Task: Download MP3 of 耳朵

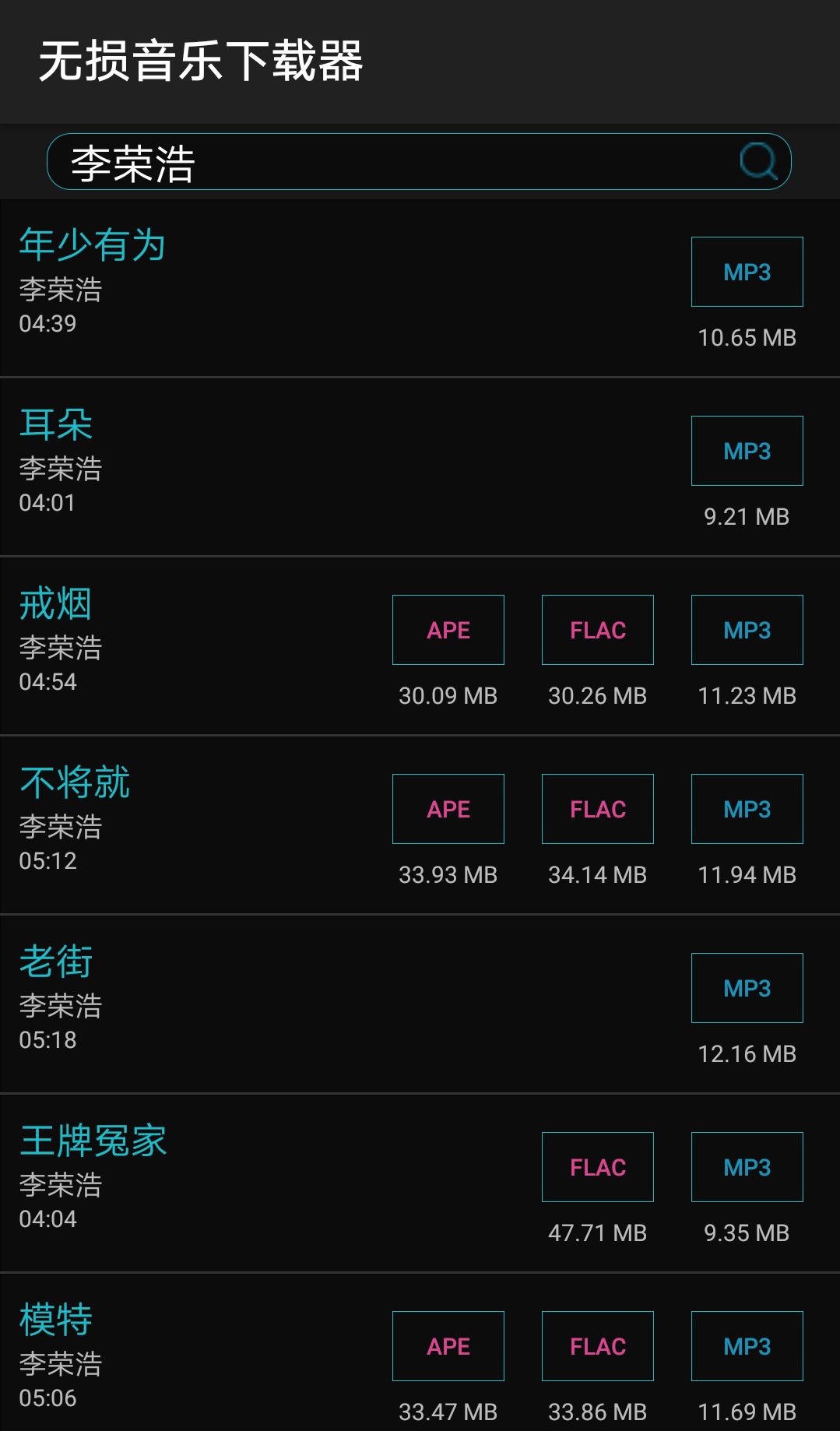Action: point(746,450)
